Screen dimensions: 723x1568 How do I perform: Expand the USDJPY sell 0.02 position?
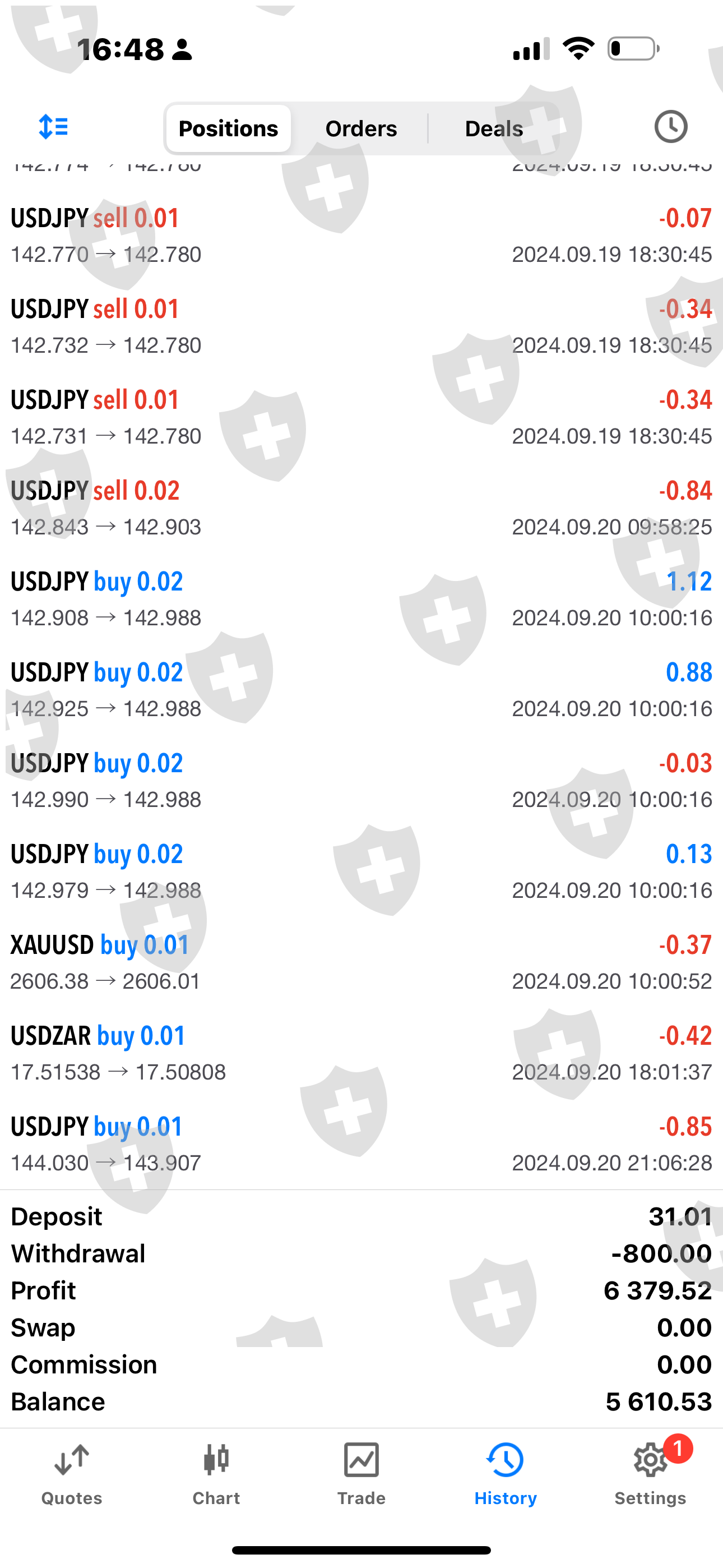click(x=361, y=508)
